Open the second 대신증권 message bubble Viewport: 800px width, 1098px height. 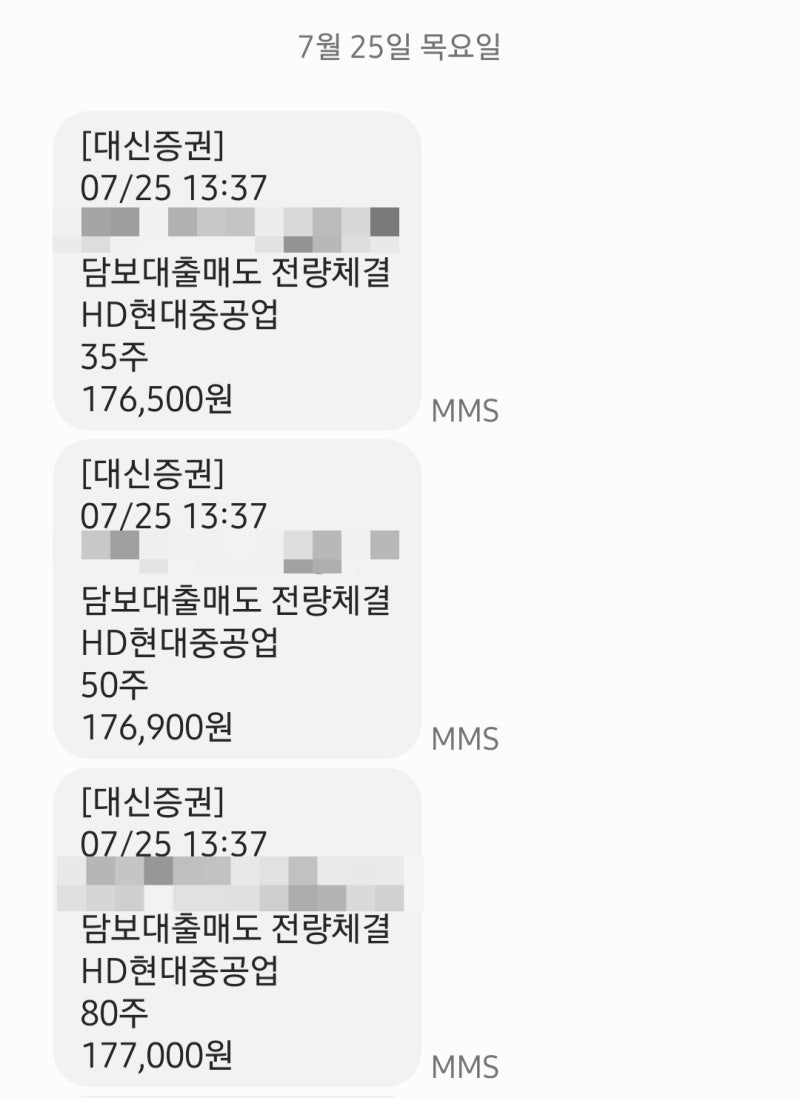[235, 600]
